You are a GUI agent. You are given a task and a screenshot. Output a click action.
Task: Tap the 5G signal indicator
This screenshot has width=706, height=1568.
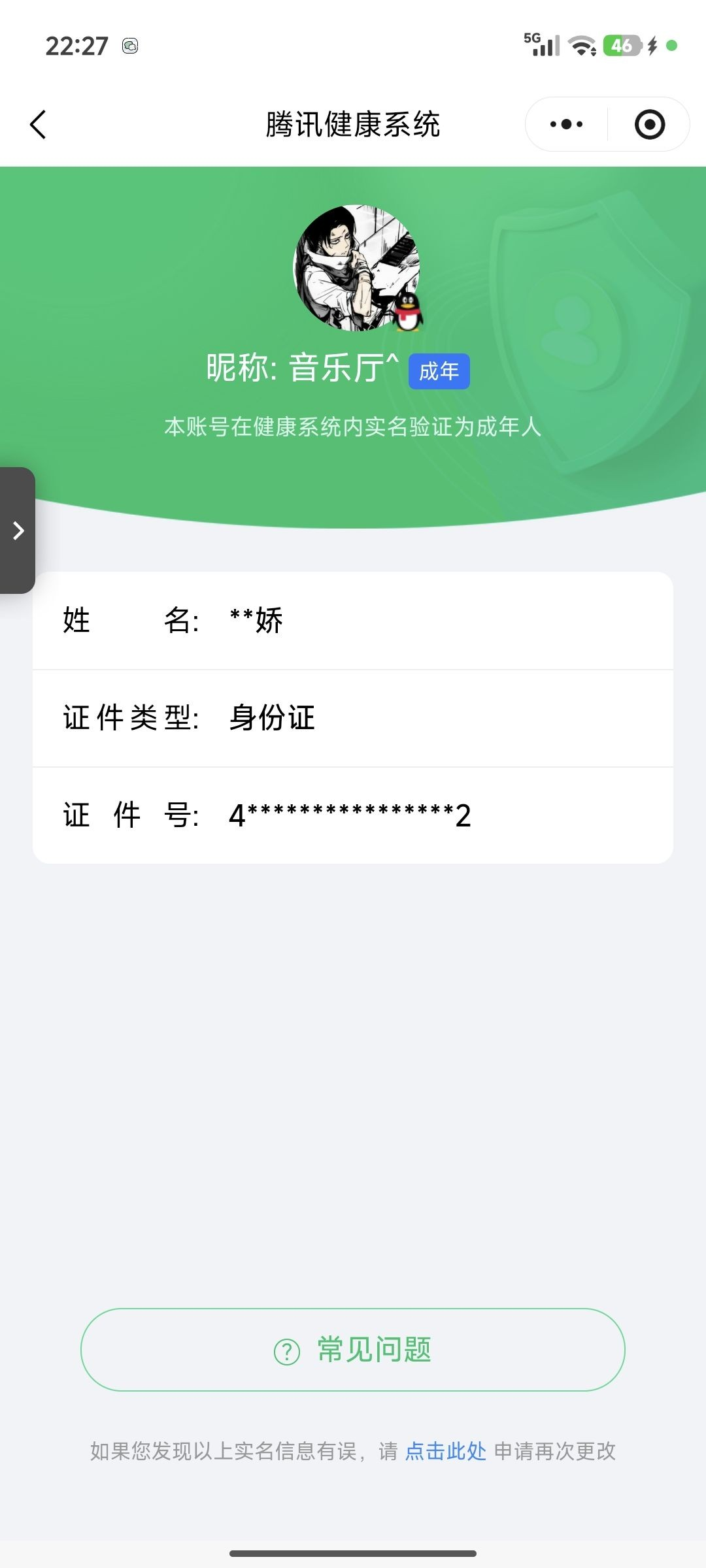pyautogui.click(x=541, y=44)
